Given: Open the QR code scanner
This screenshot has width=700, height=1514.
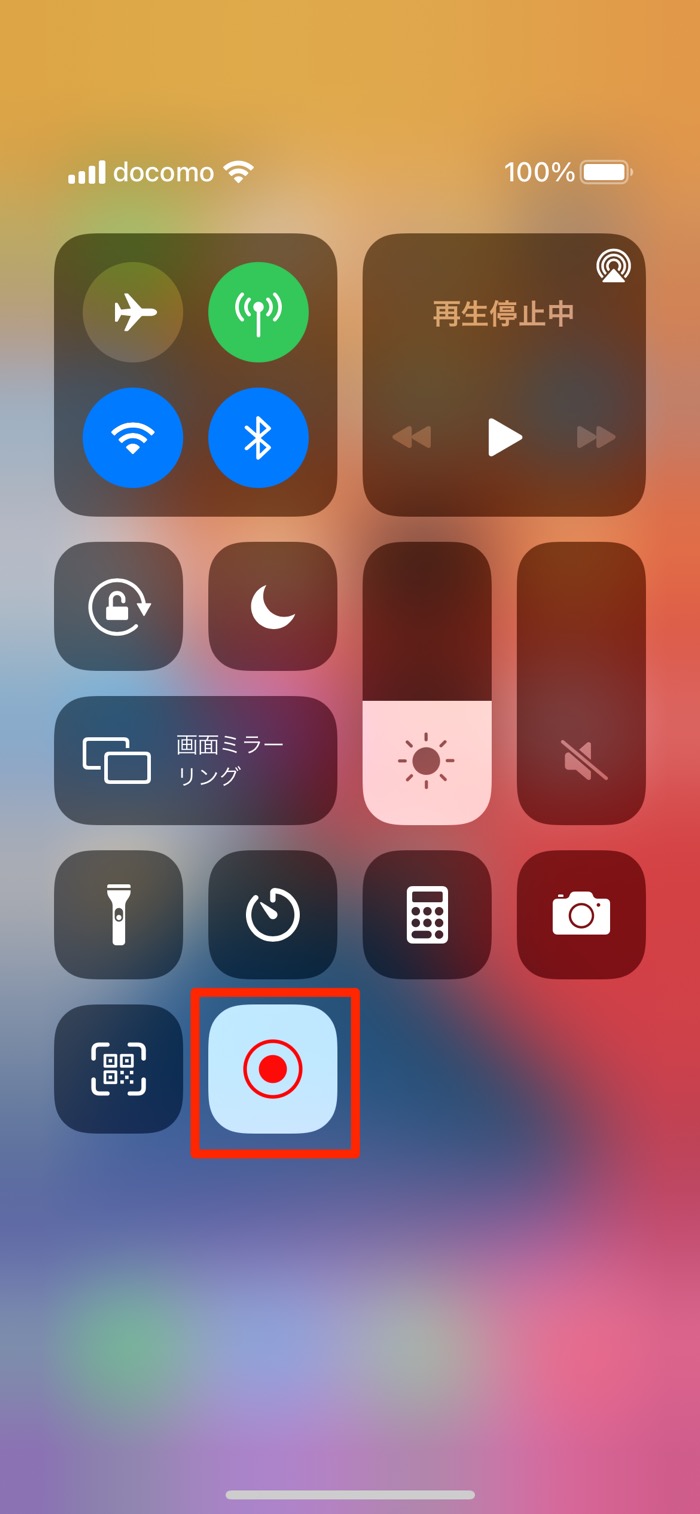Looking at the screenshot, I should tap(119, 1069).
